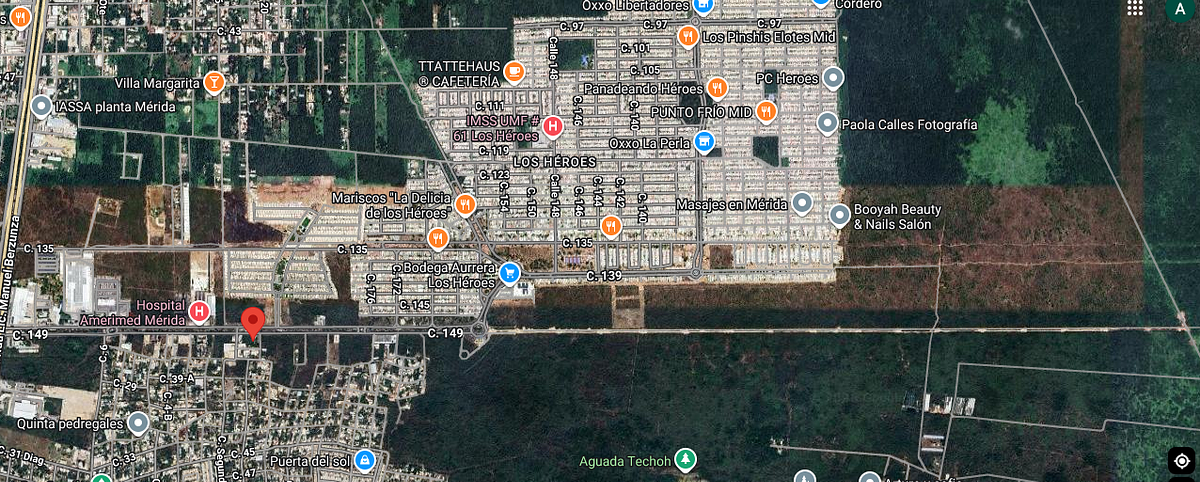Select Quinta pedregales marker
Viewport: 1200px width, 482px height.
[138, 423]
